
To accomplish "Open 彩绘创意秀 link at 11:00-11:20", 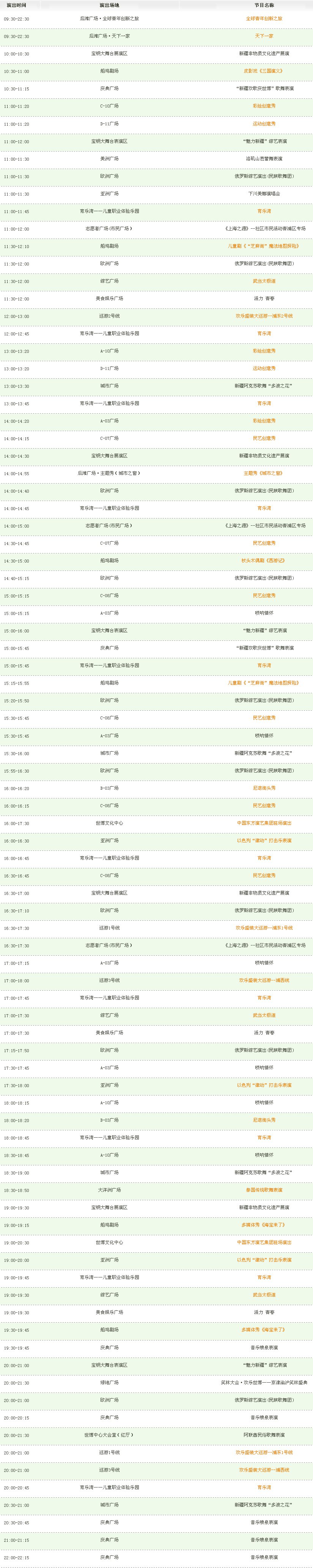I will (x=264, y=106).
